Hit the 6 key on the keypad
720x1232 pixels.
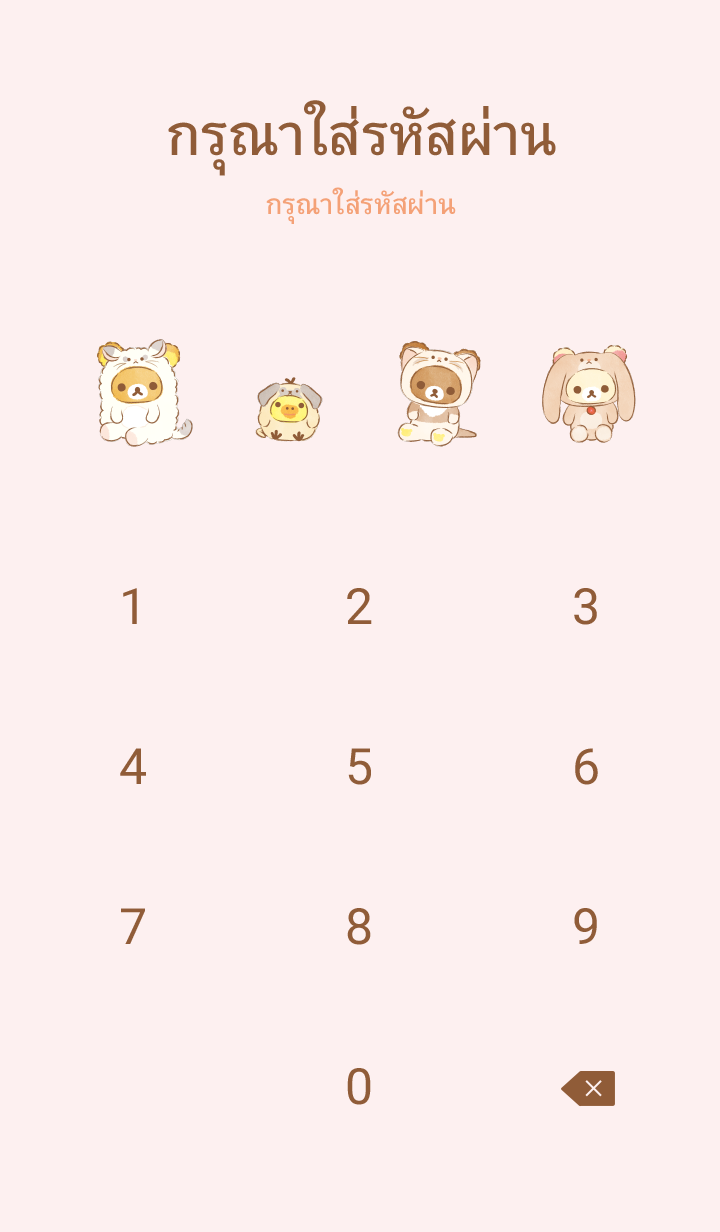click(x=586, y=767)
